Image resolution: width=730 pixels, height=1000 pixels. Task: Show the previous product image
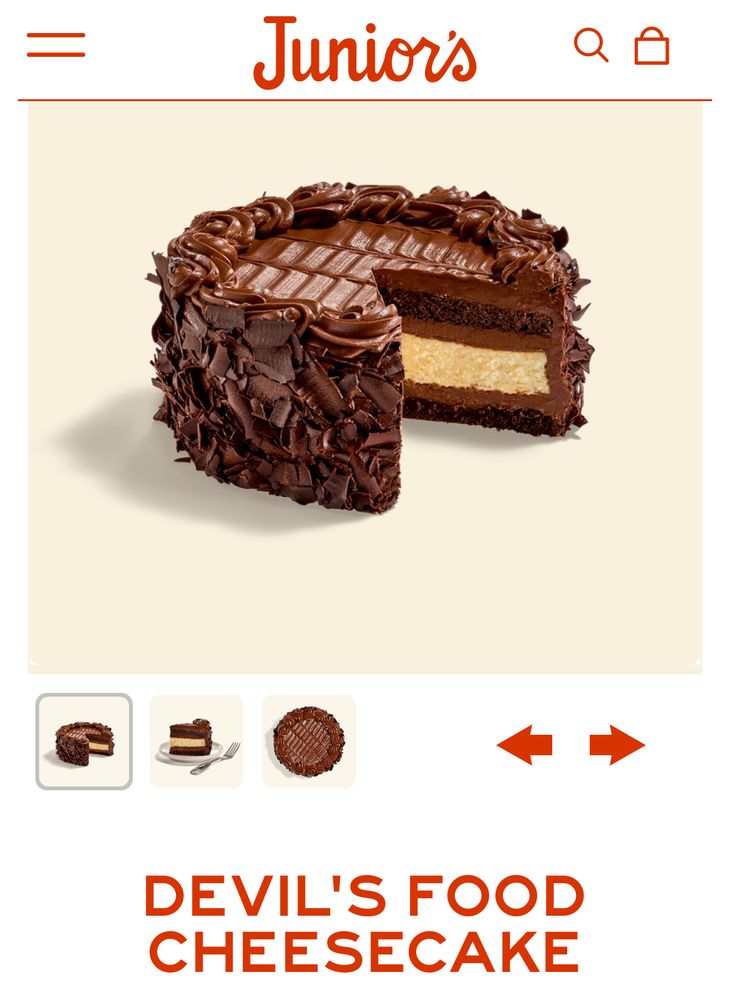click(x=525, y=745)
